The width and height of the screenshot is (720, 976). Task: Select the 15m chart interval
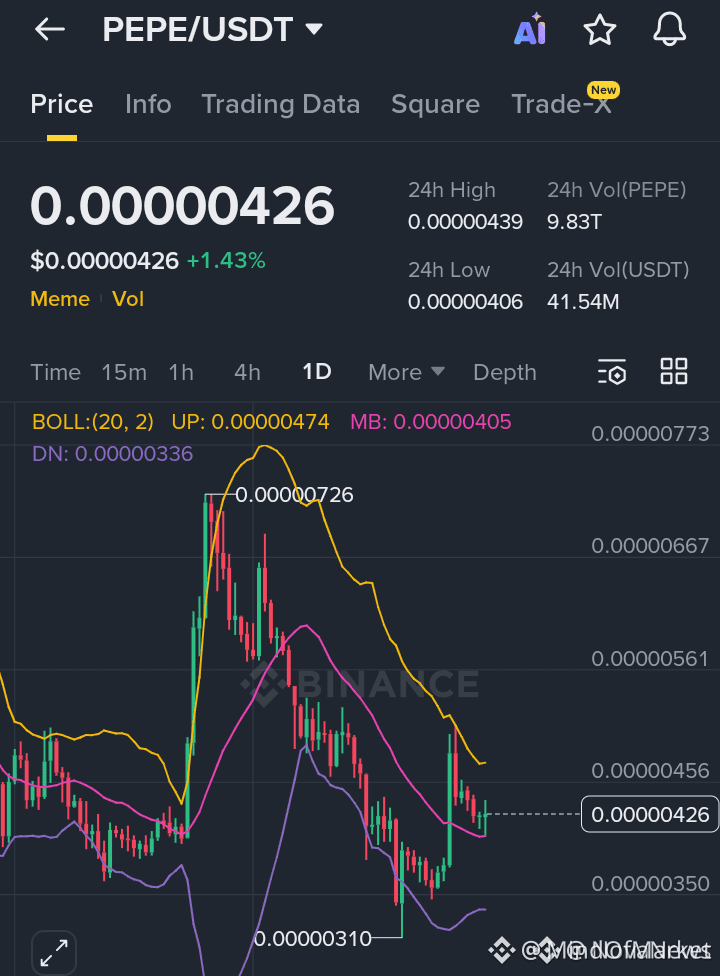124,372
